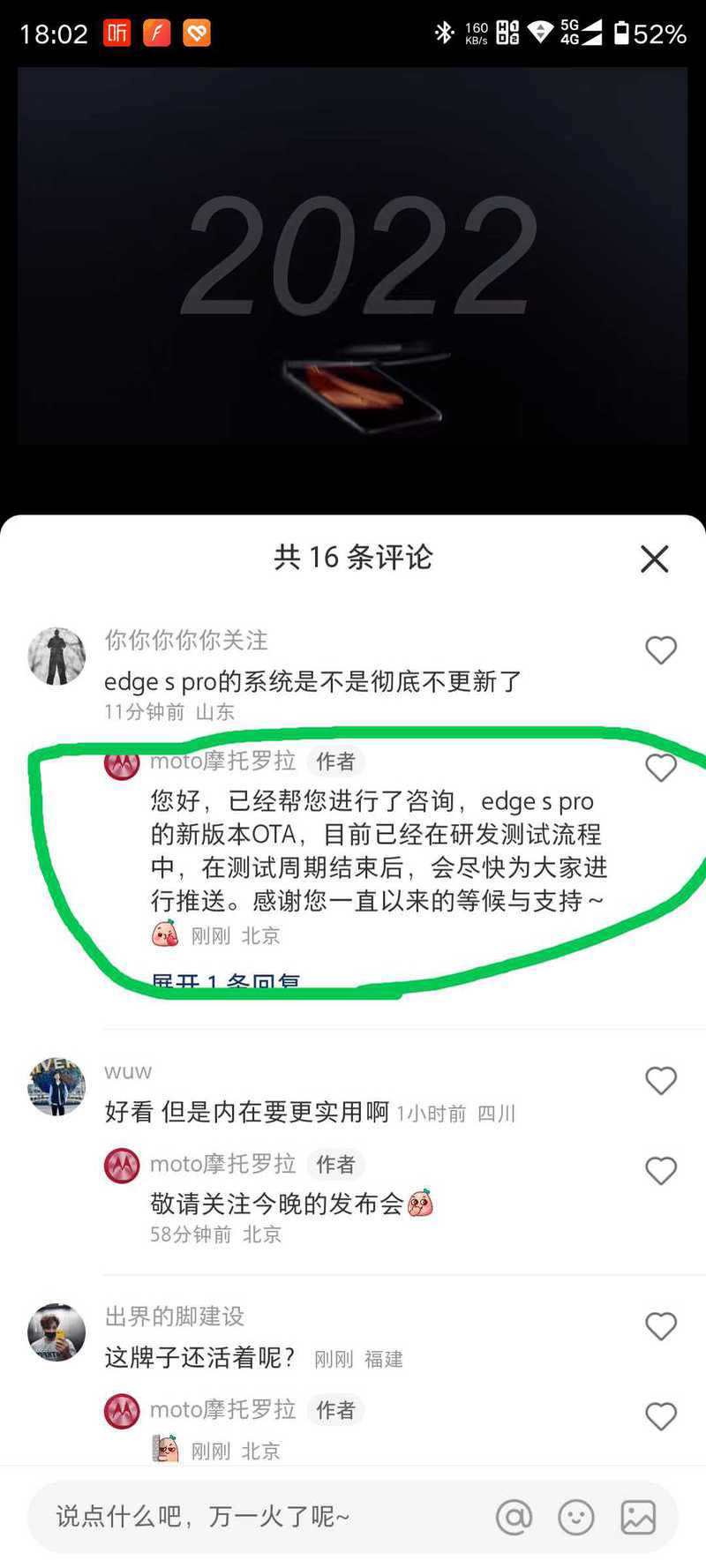Like the comment by 你你你你你关注
Screen dimensions: 706x1568
point(661,650)
